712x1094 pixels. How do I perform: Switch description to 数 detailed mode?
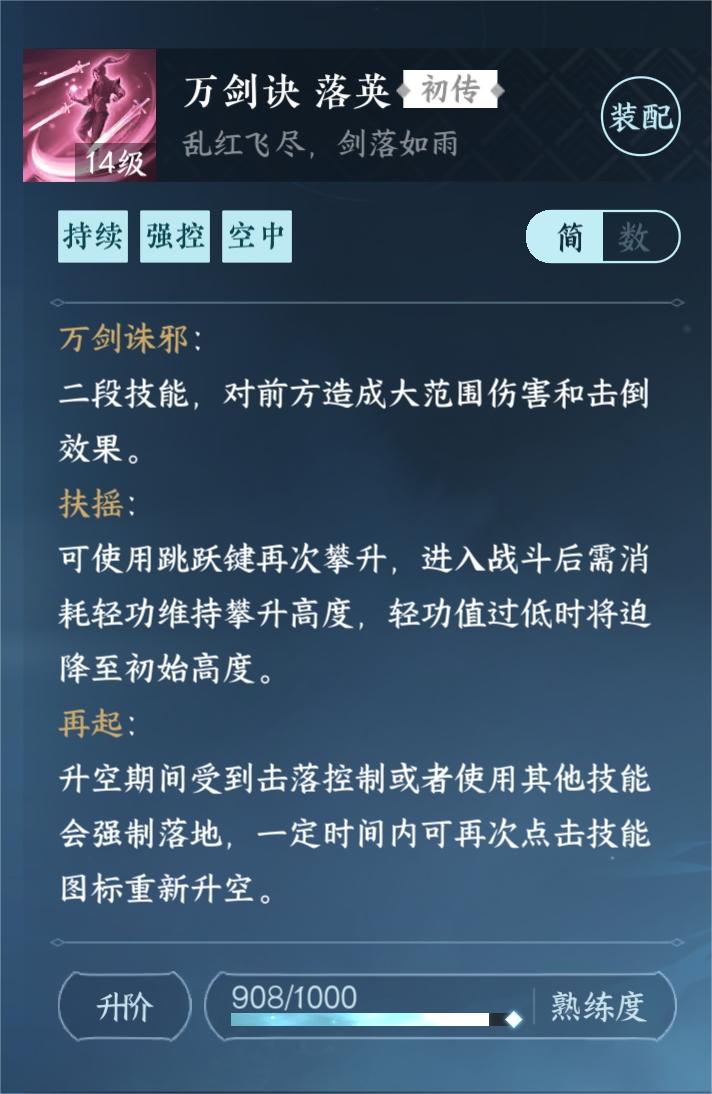[x=636, y=238]
